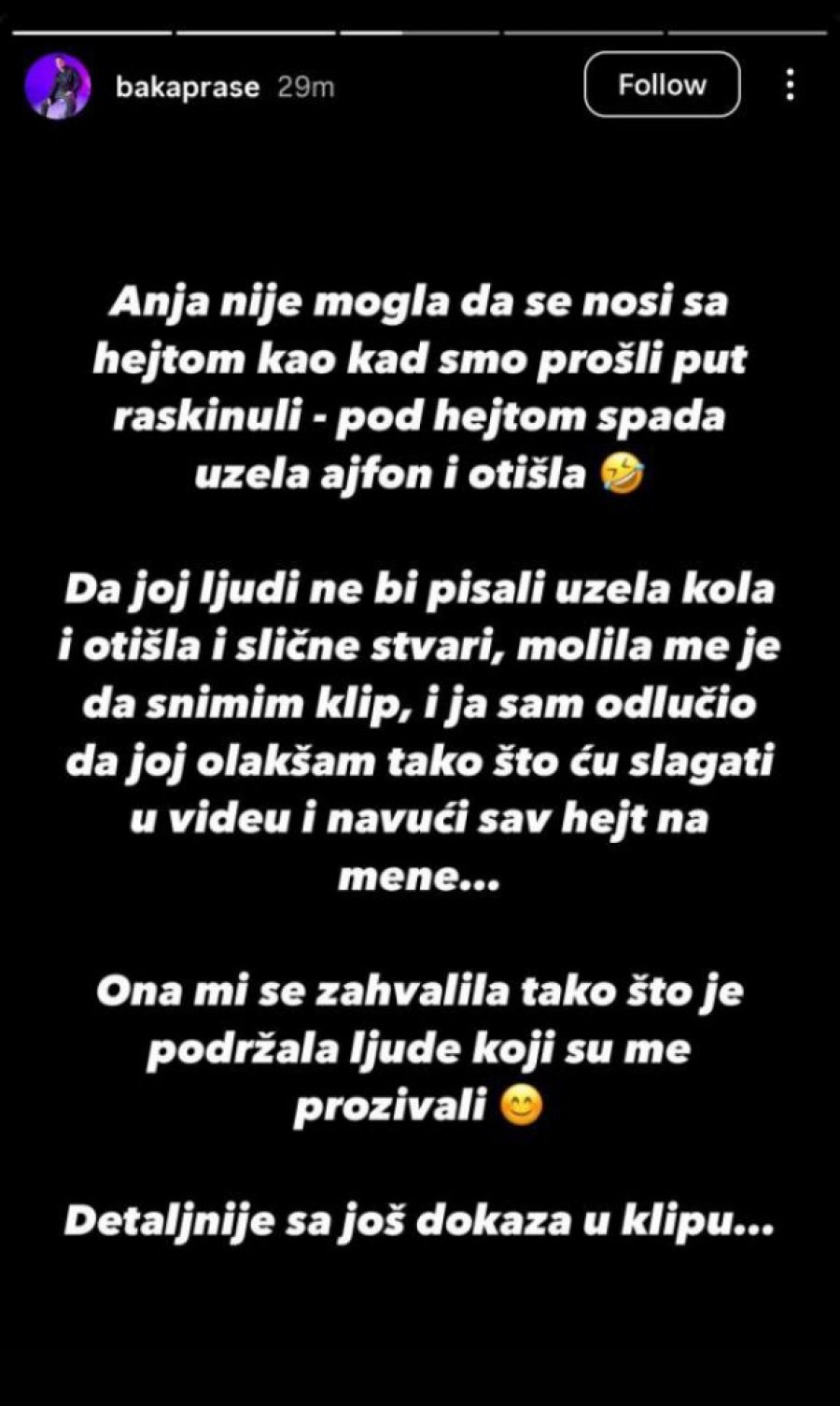Follow the bakaprase account
840x1406 pixels.
[x=662, y=85]
